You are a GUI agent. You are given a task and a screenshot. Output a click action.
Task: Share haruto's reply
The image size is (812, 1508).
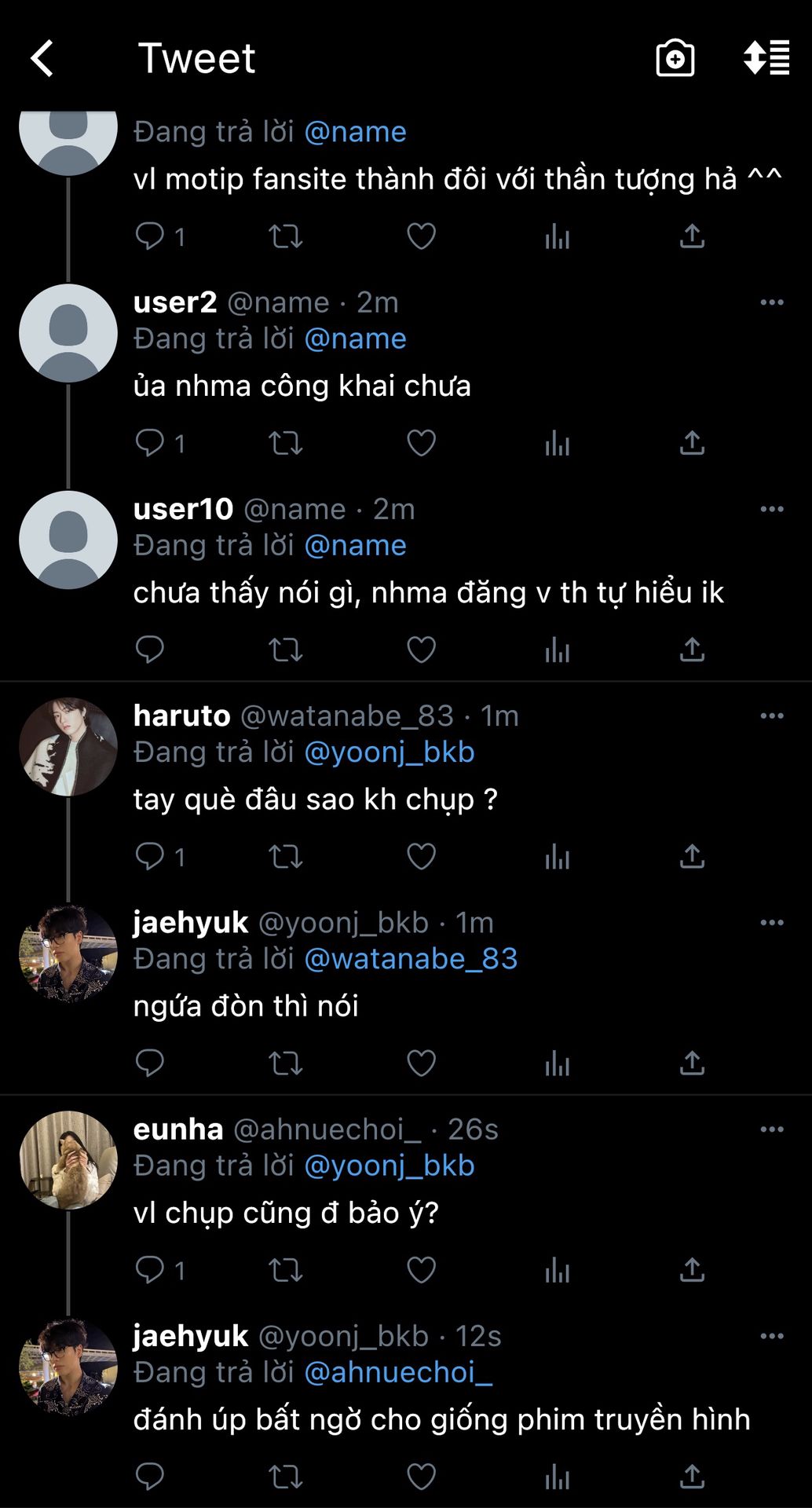click(x=691, y=856)
